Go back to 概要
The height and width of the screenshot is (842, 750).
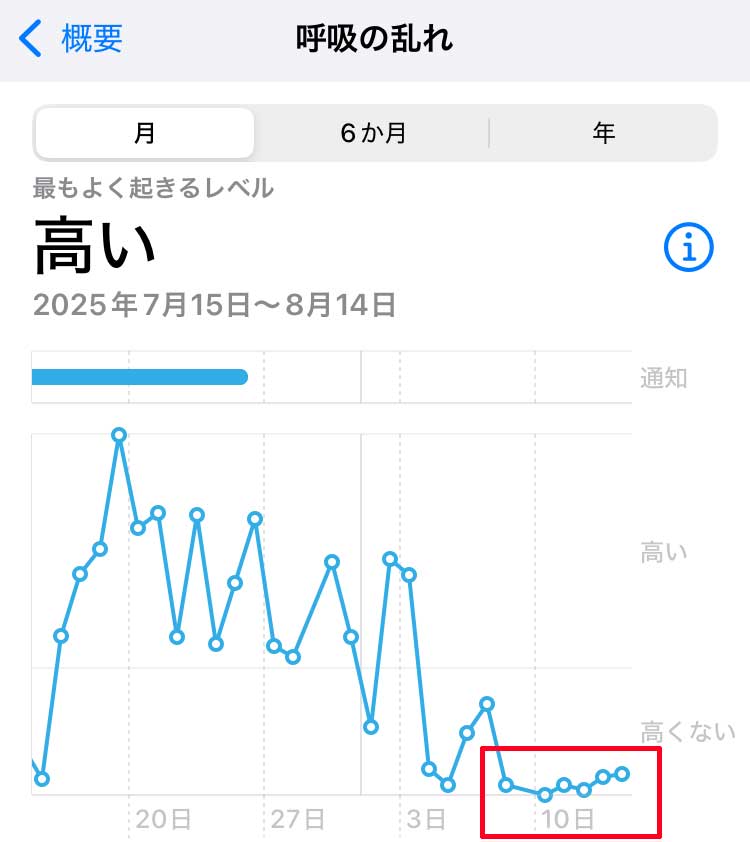(72, 39)
